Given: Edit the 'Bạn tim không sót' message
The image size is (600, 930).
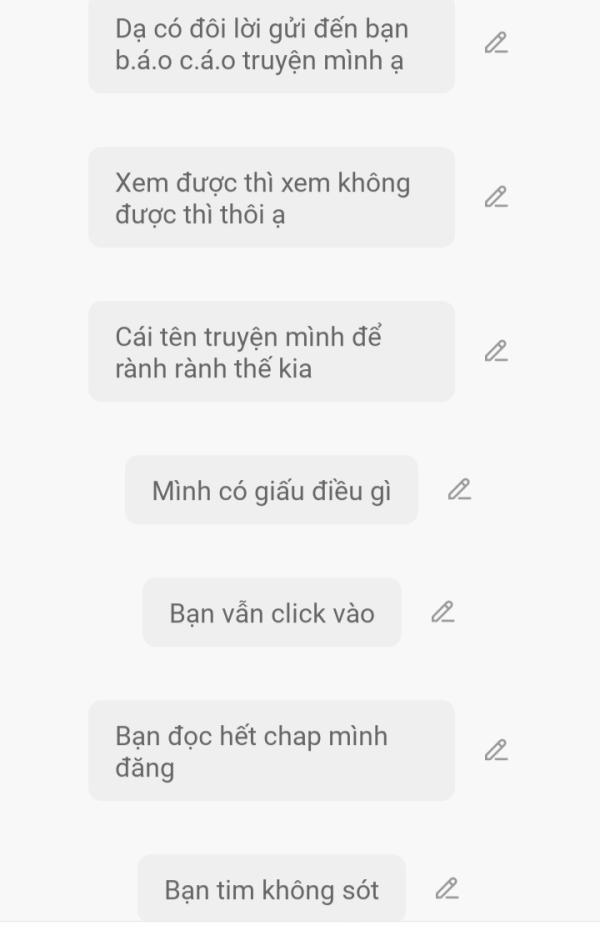Looking at the screenshot, I should [x=447, y=888].
